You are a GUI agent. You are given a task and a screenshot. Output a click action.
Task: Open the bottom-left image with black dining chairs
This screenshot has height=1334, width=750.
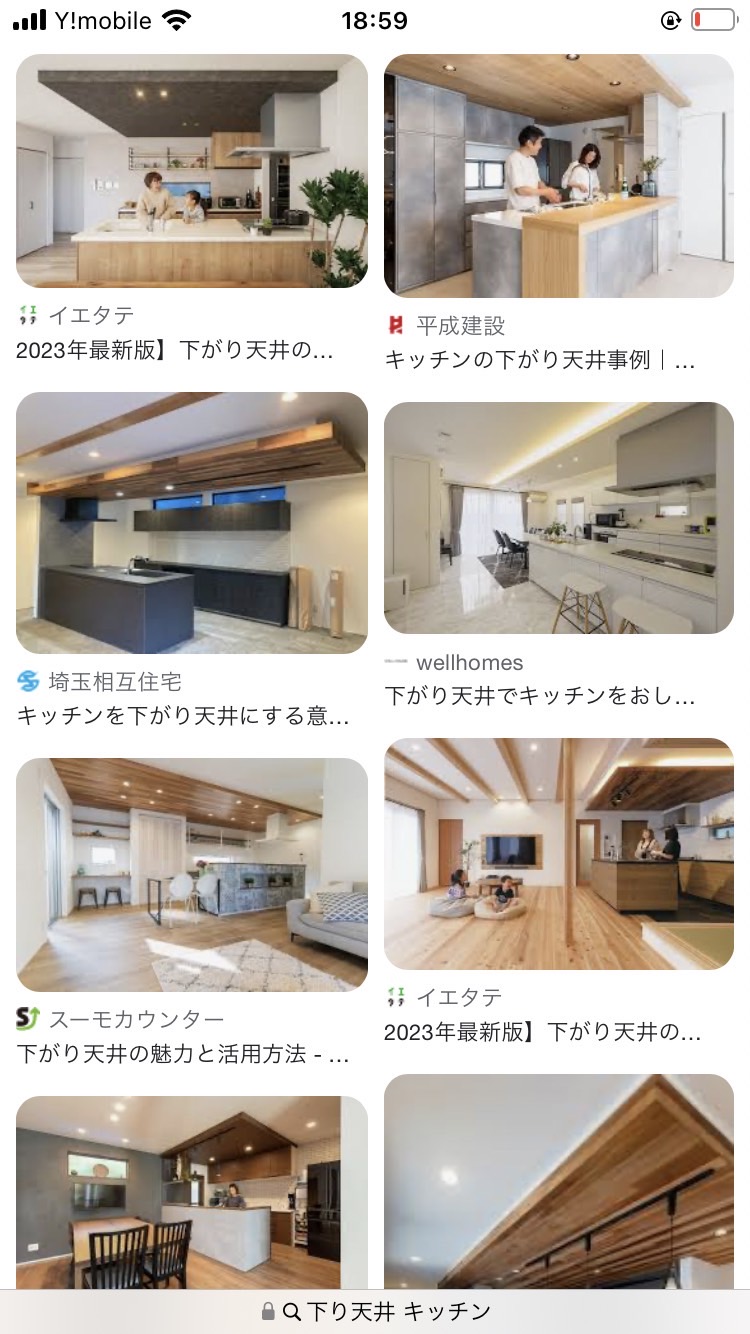tap(192, 1193)
